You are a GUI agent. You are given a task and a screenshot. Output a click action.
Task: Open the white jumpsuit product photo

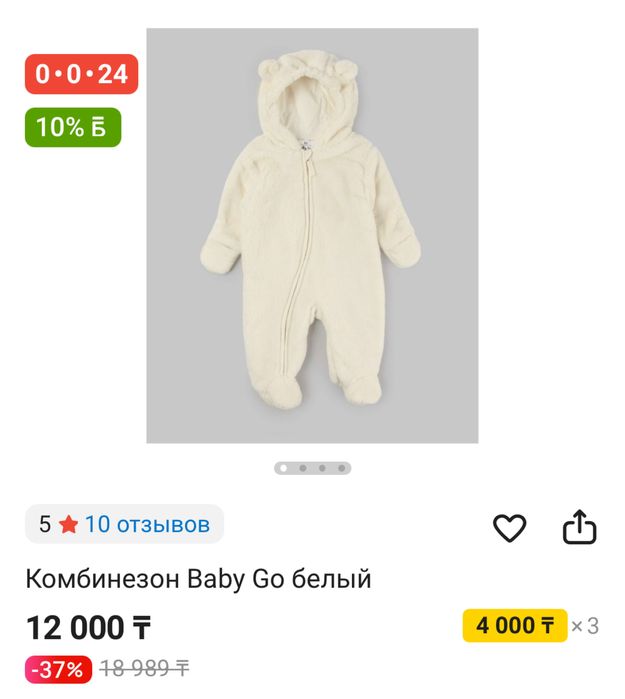[312, 235]
